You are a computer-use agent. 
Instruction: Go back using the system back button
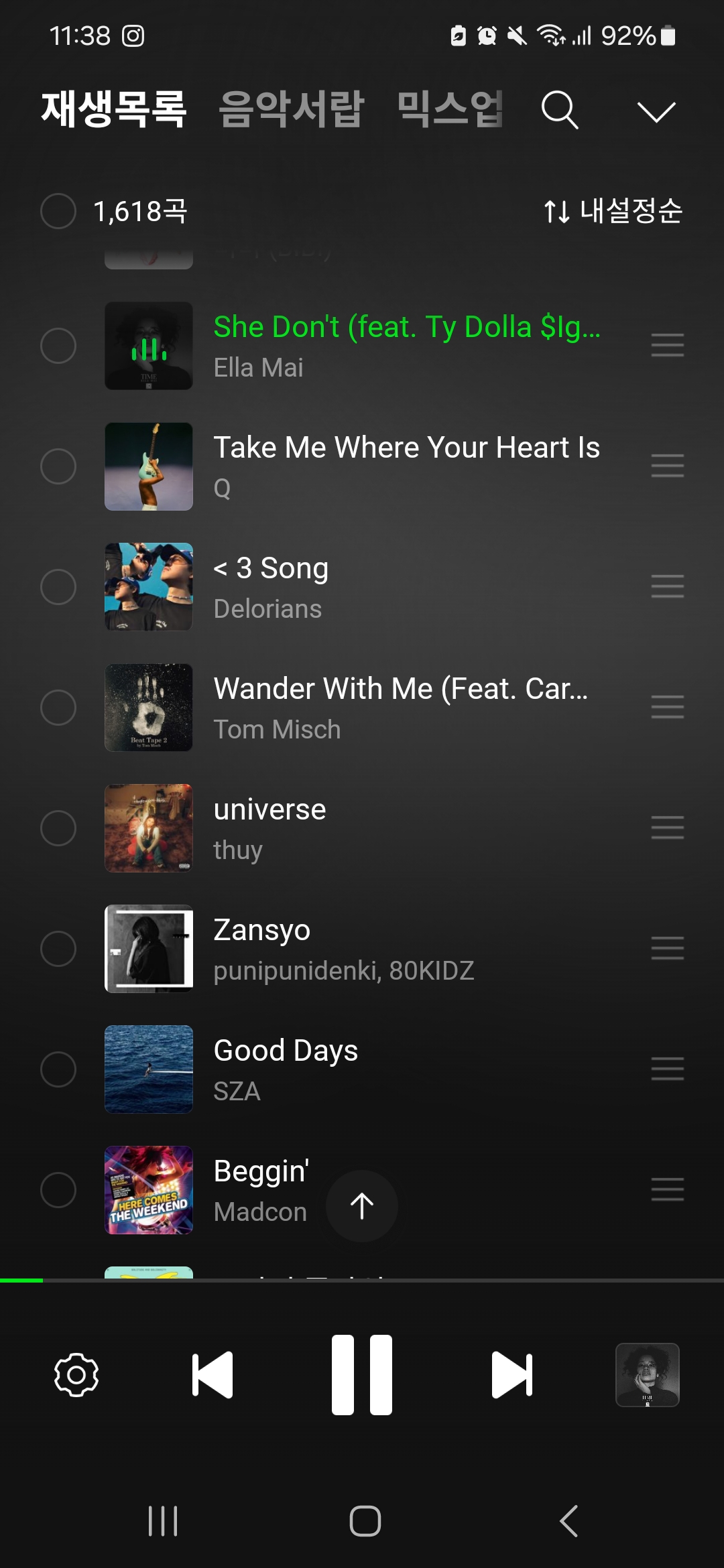(x=569, y=1520)
